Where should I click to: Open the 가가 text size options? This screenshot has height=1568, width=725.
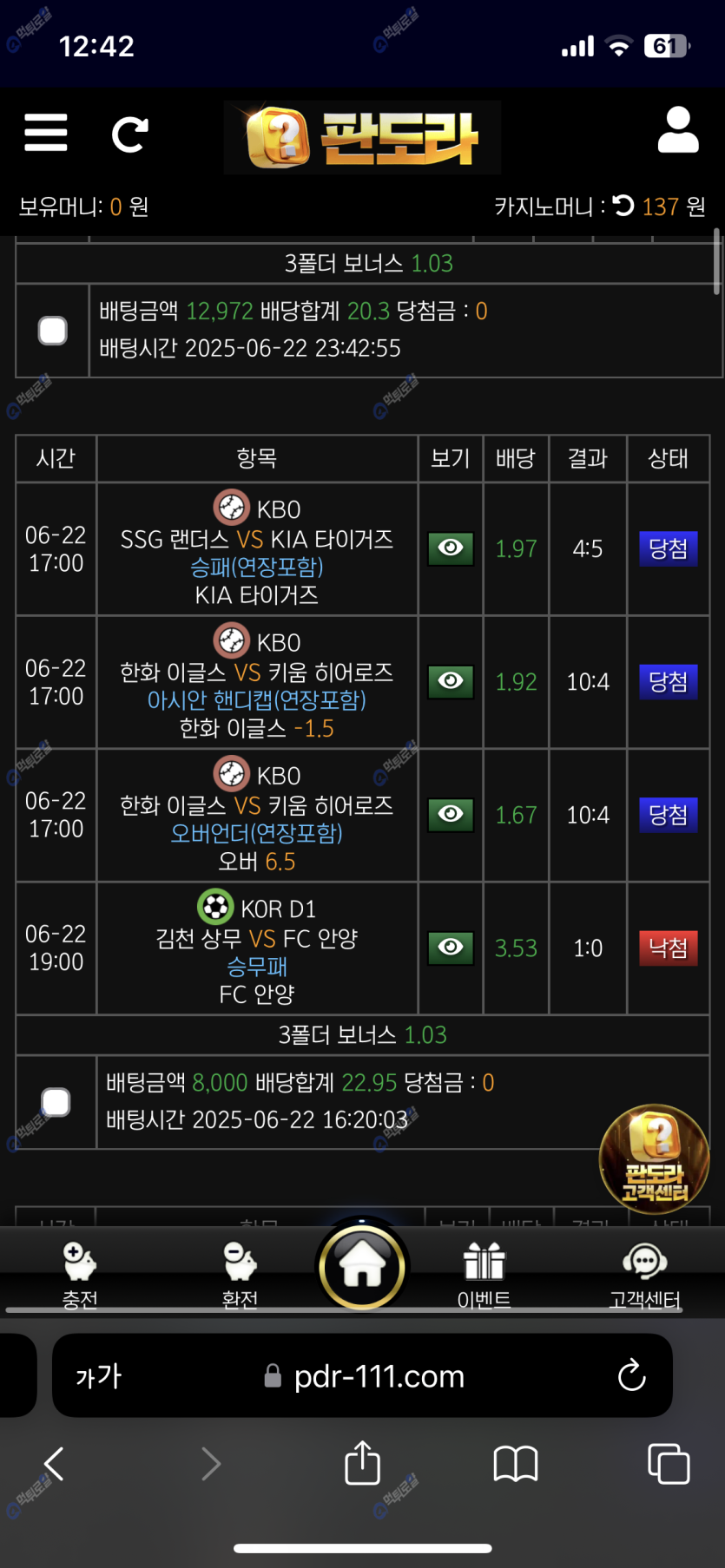pyautogui.click(x=99, y=1376)
